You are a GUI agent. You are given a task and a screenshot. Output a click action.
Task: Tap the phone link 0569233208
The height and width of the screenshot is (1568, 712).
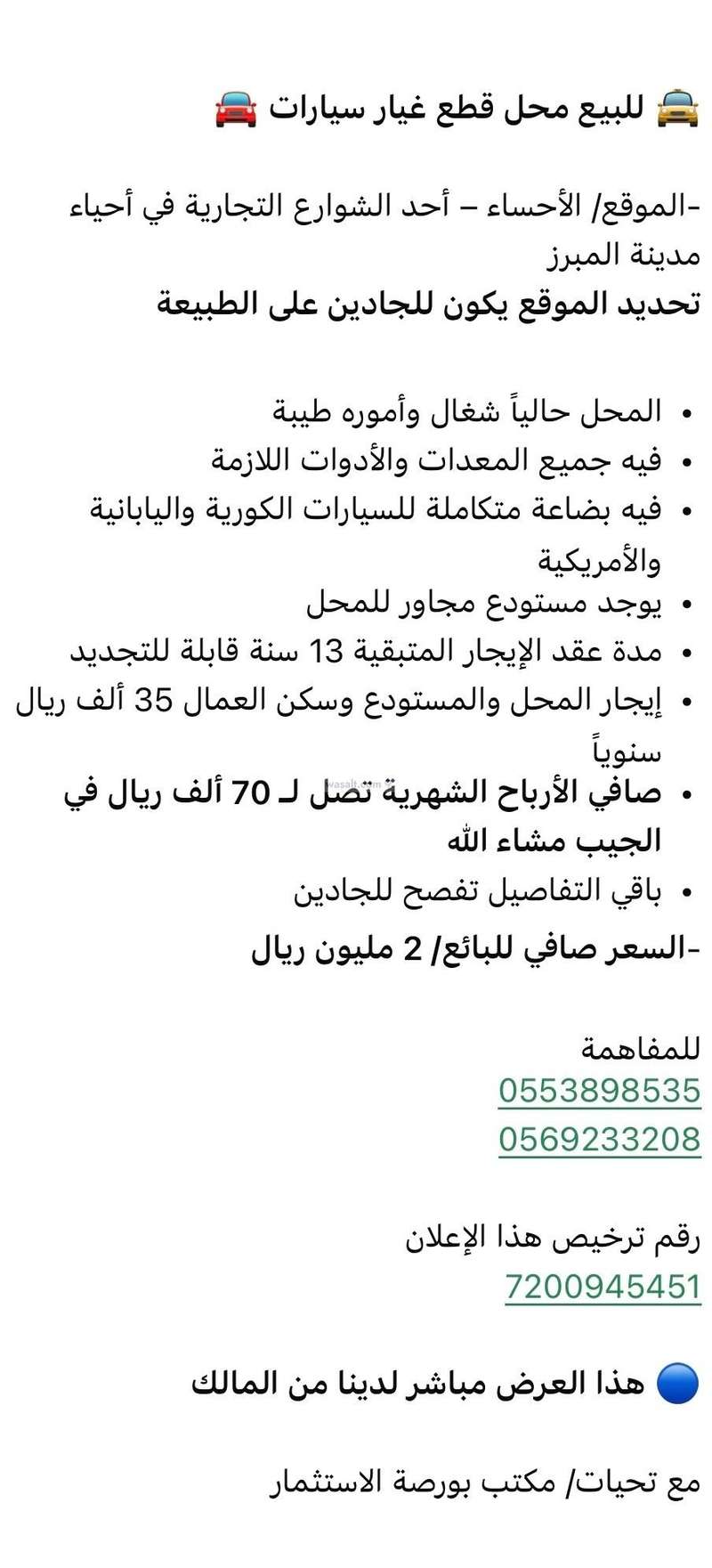click(x=599, y=1139)
